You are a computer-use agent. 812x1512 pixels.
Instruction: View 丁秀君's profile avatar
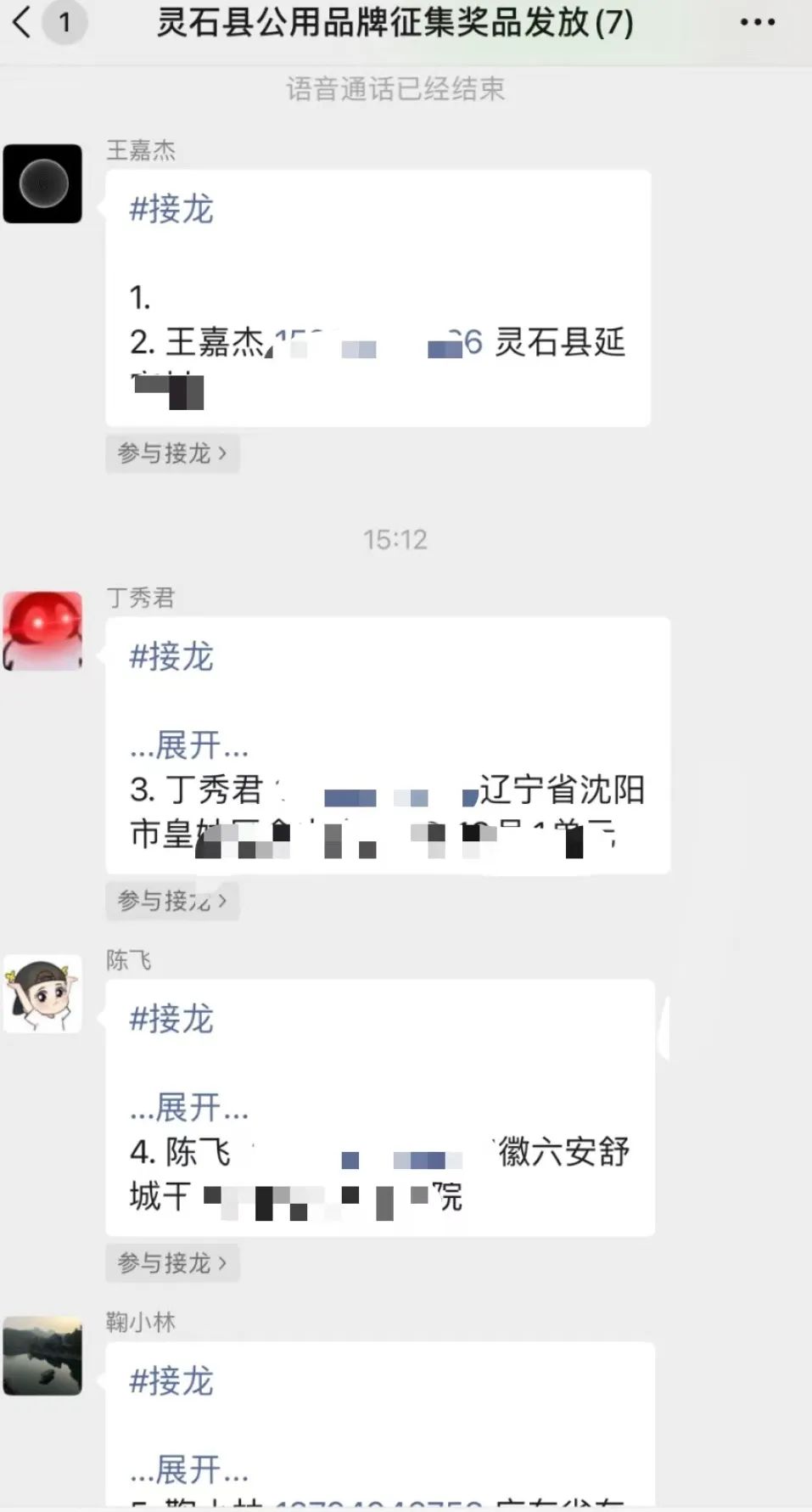click(42, 631)
